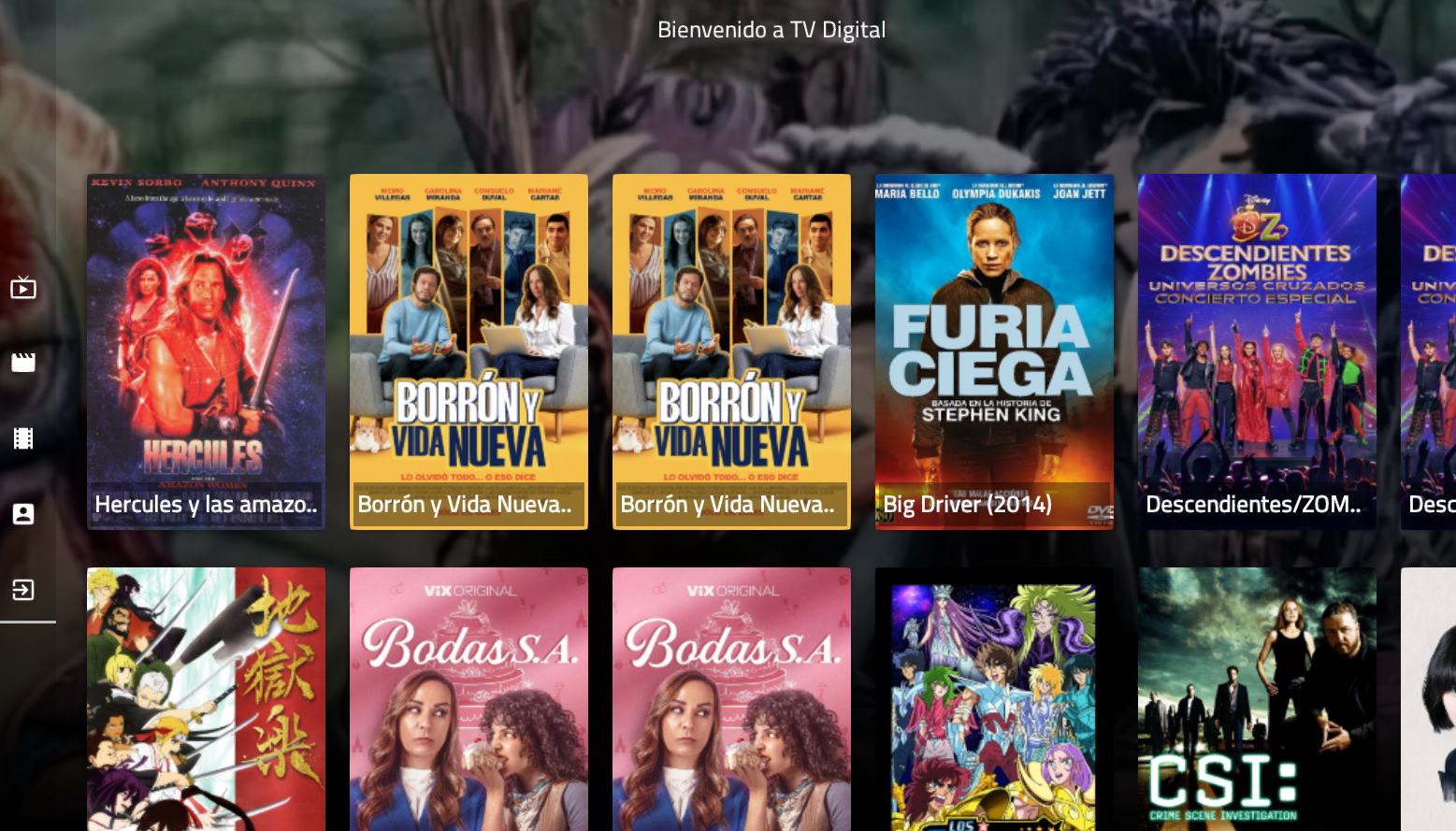
Task: Select the Big Driver (2014) poster
Action: tap(994, 351)
